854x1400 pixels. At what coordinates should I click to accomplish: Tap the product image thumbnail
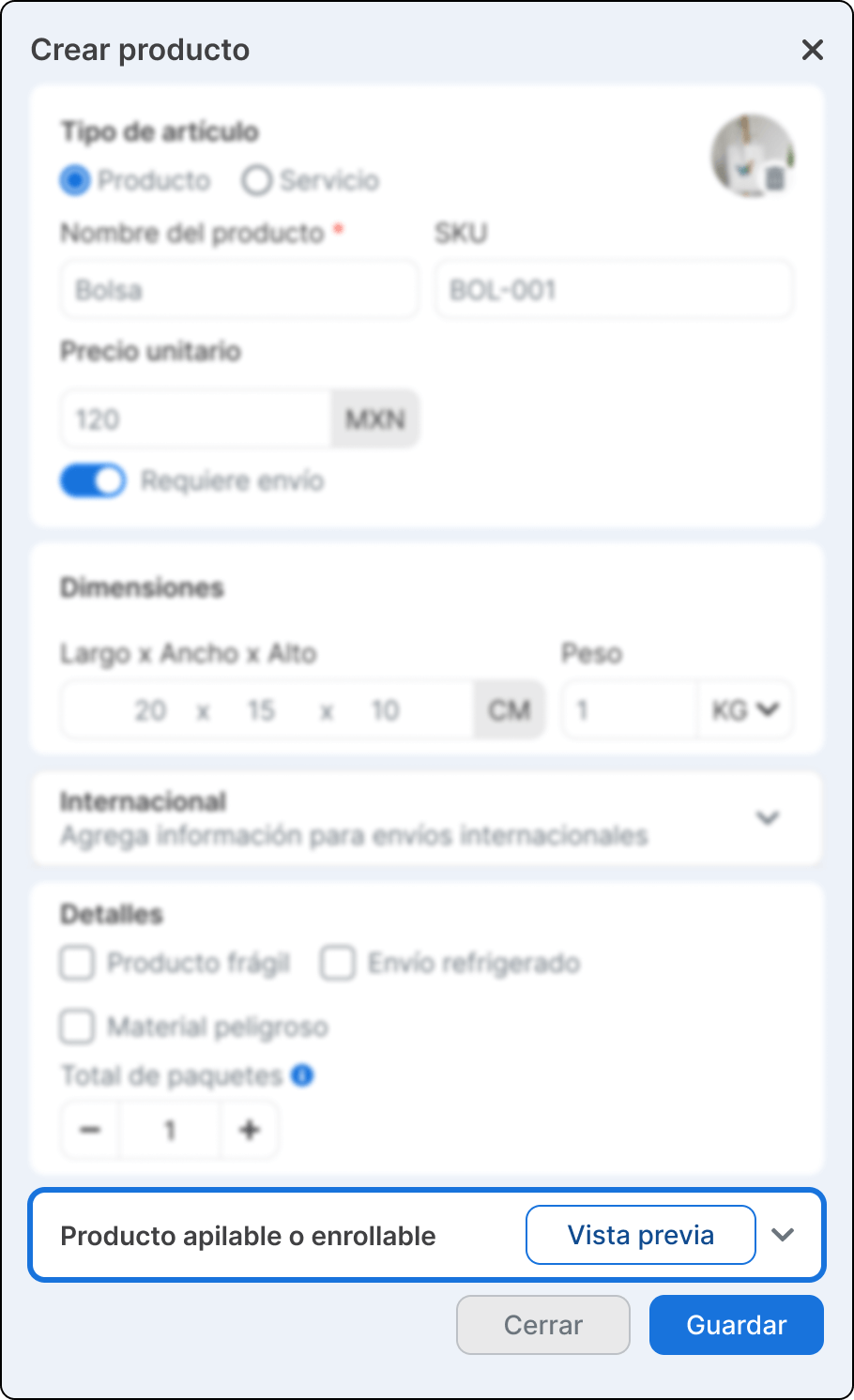point(752,157)
